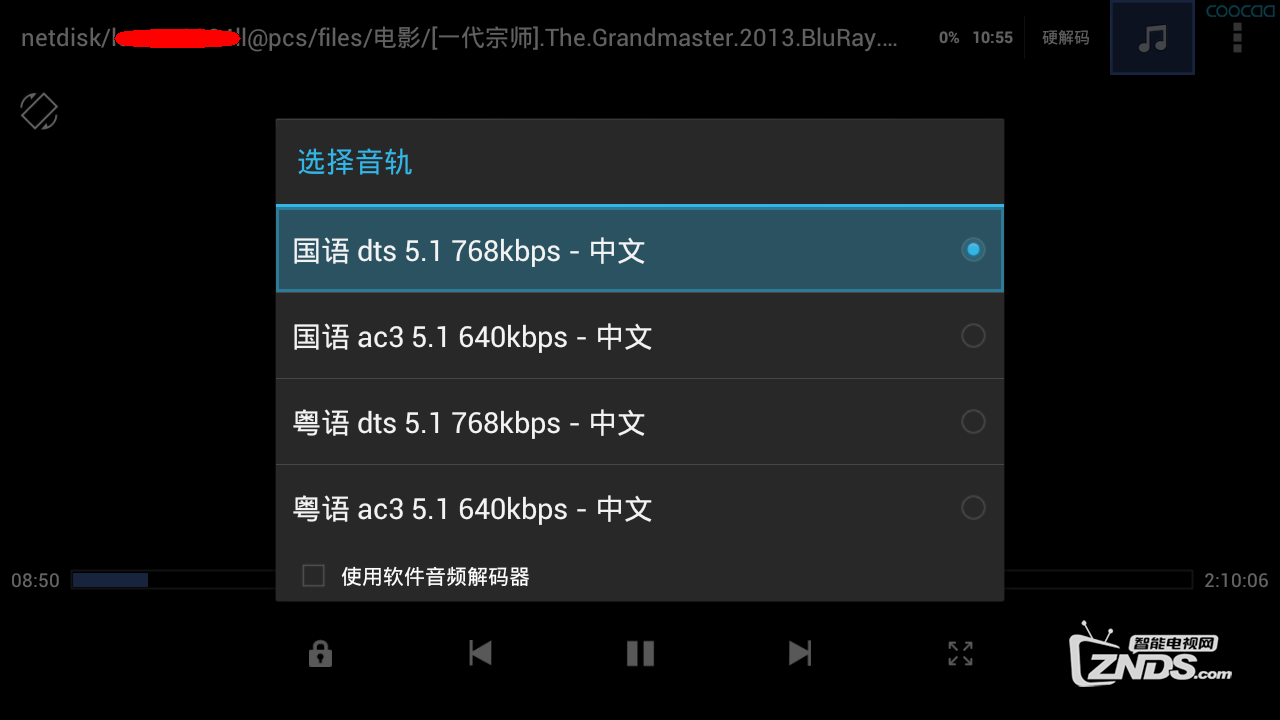
Task: Select 国语 dts 5.1 768kbps audio track
Action: click(x=638, y=250)
